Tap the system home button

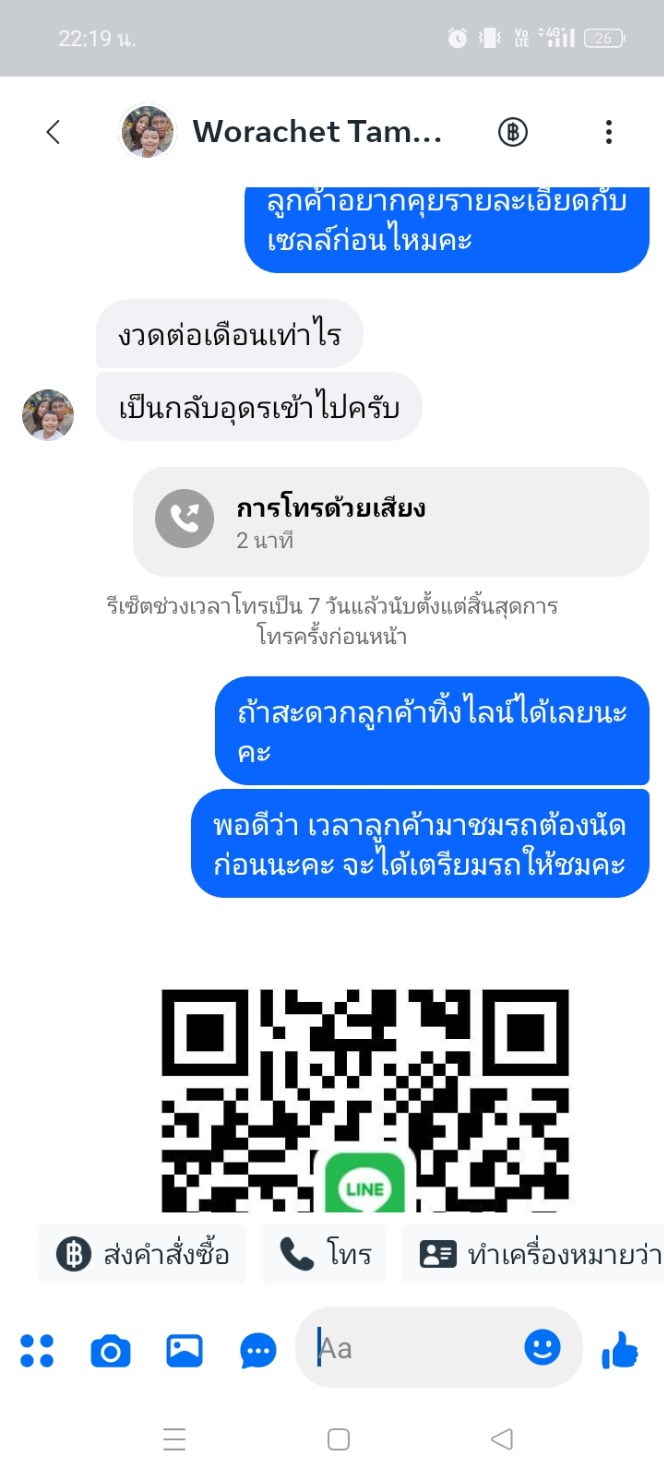339,1439
